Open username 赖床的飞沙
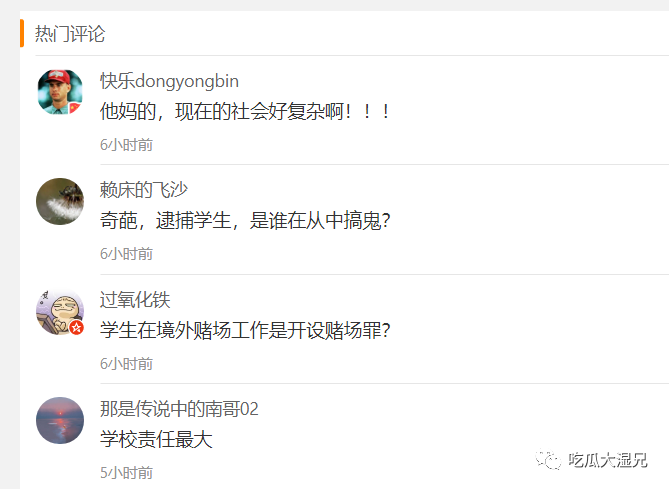The height and width of the screenshot is (489, 669). tap(144, 190)
